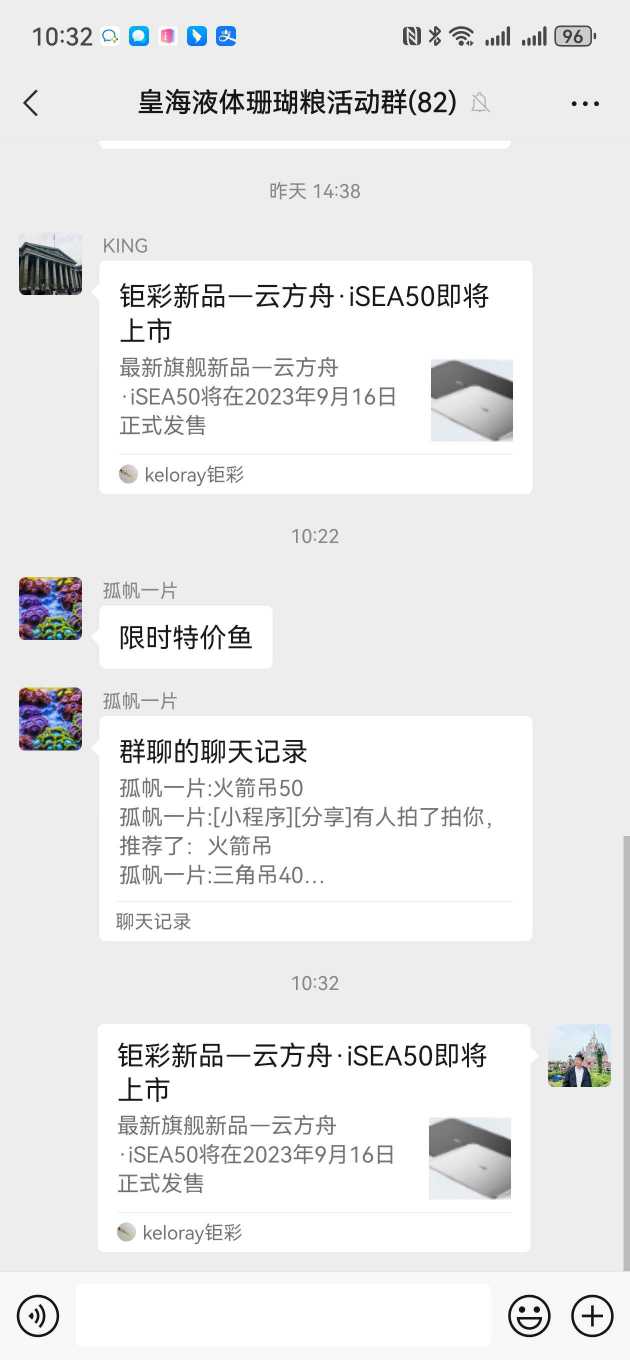
Task: Open the emoji sticker panel
Action: [529, 1316]
